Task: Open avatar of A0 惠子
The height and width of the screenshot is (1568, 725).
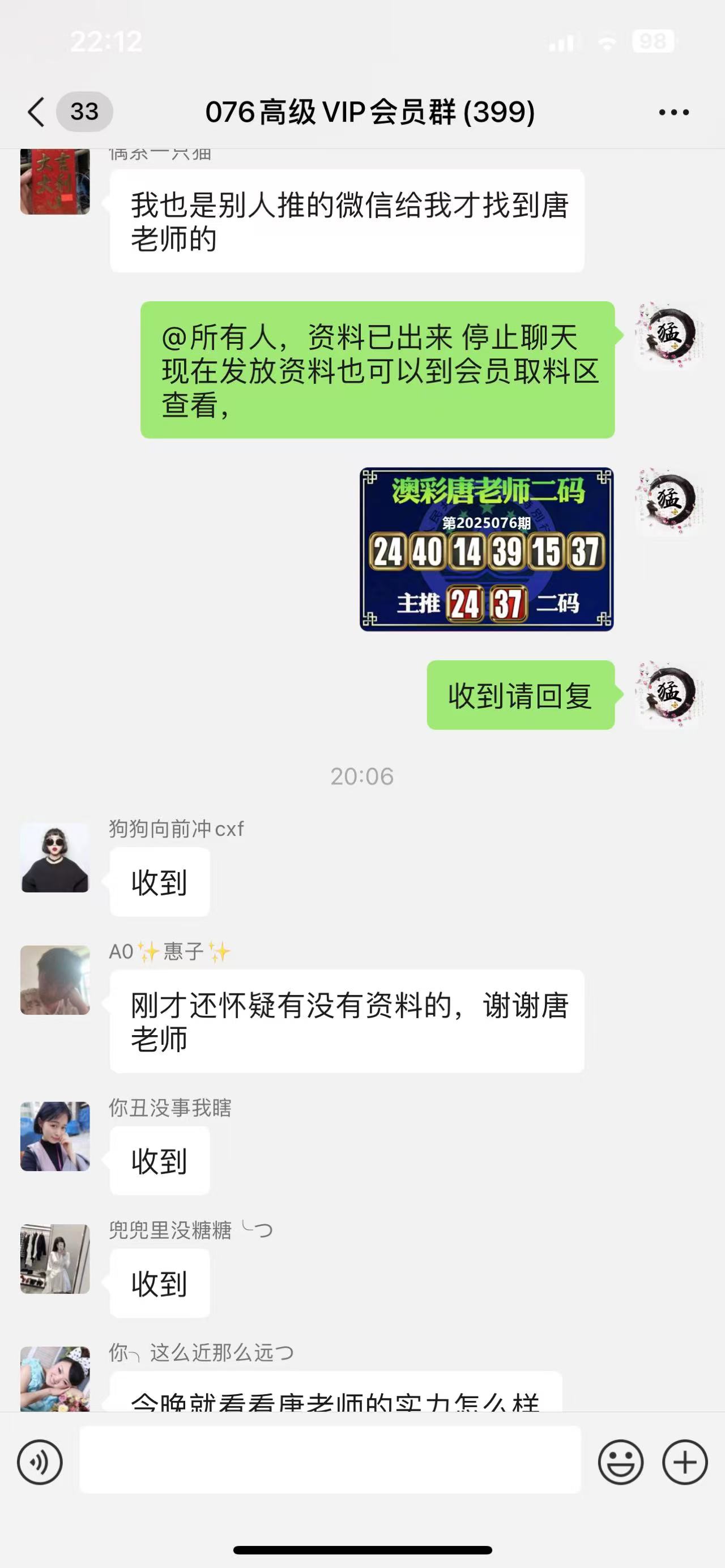Action: tap(56, 980)
